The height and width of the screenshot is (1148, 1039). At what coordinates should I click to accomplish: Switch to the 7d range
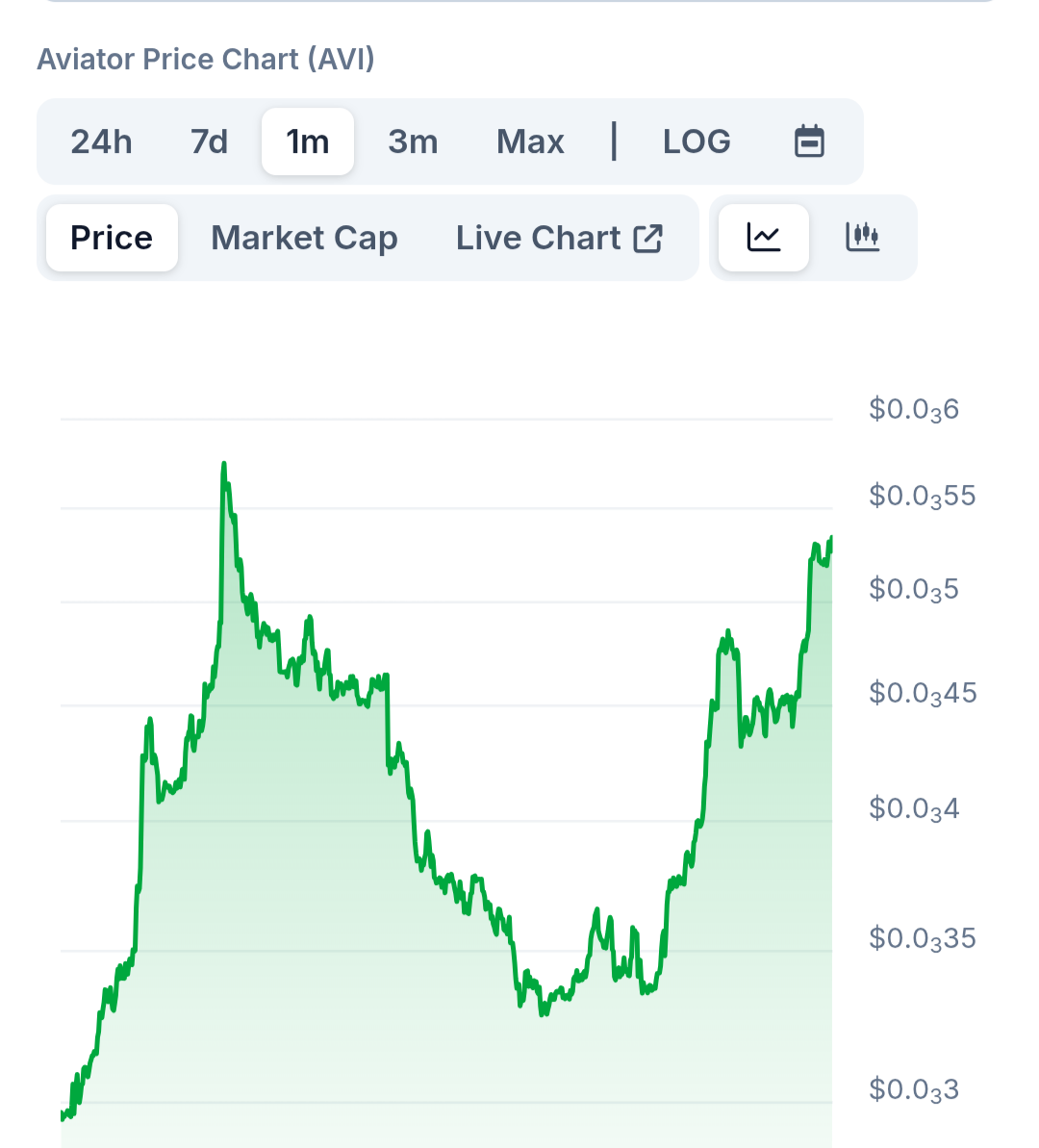(209, 141)
